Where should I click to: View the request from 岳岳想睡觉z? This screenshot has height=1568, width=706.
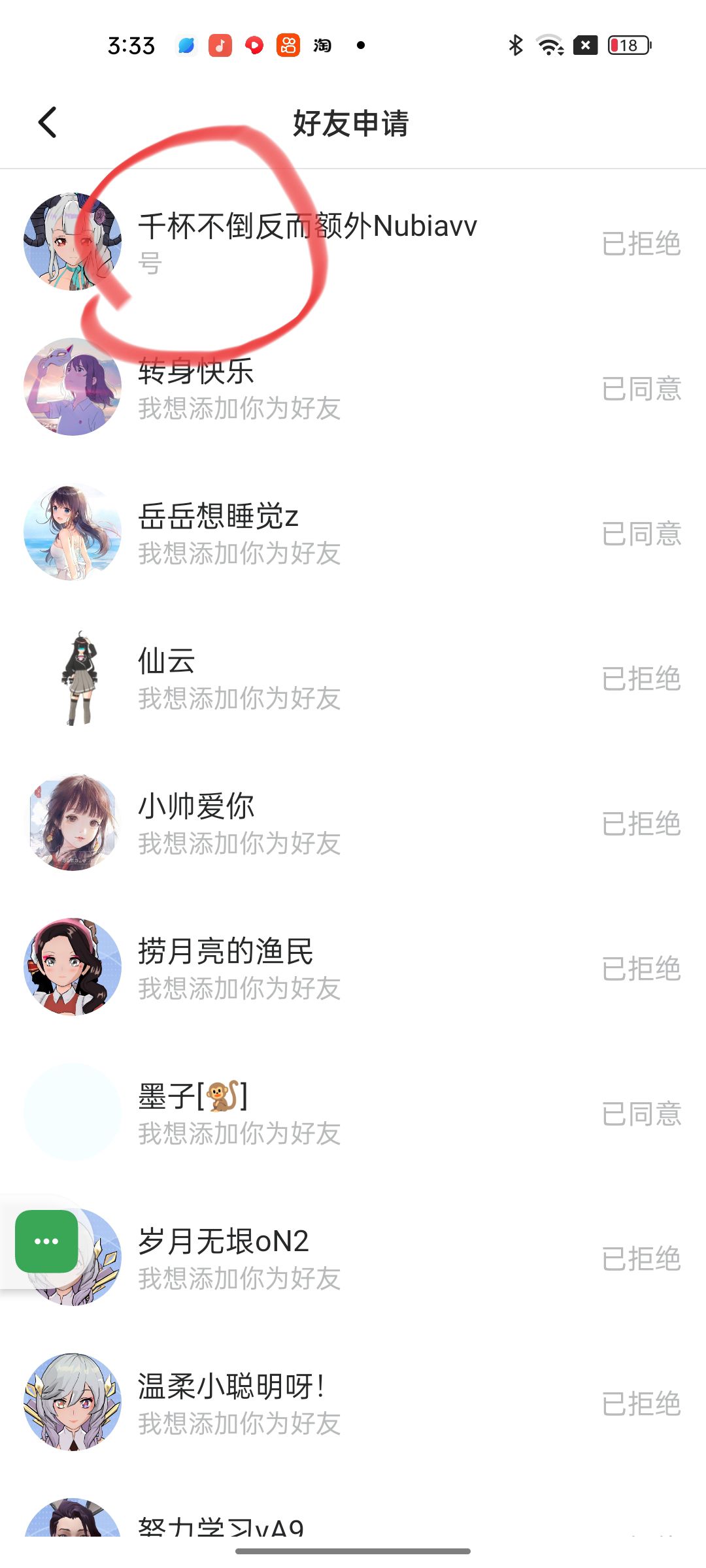point(307,533)
